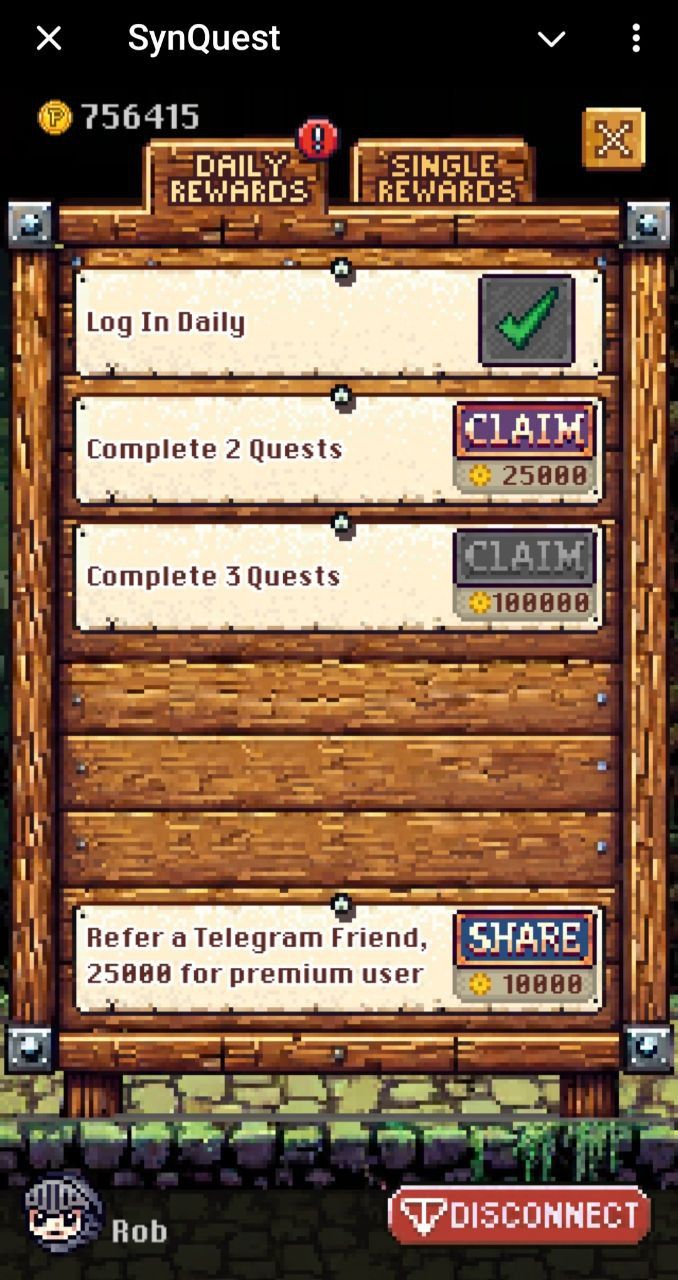
Task: Claim 25000 for Complete 2 Quests
Action: tap(525, 431)
